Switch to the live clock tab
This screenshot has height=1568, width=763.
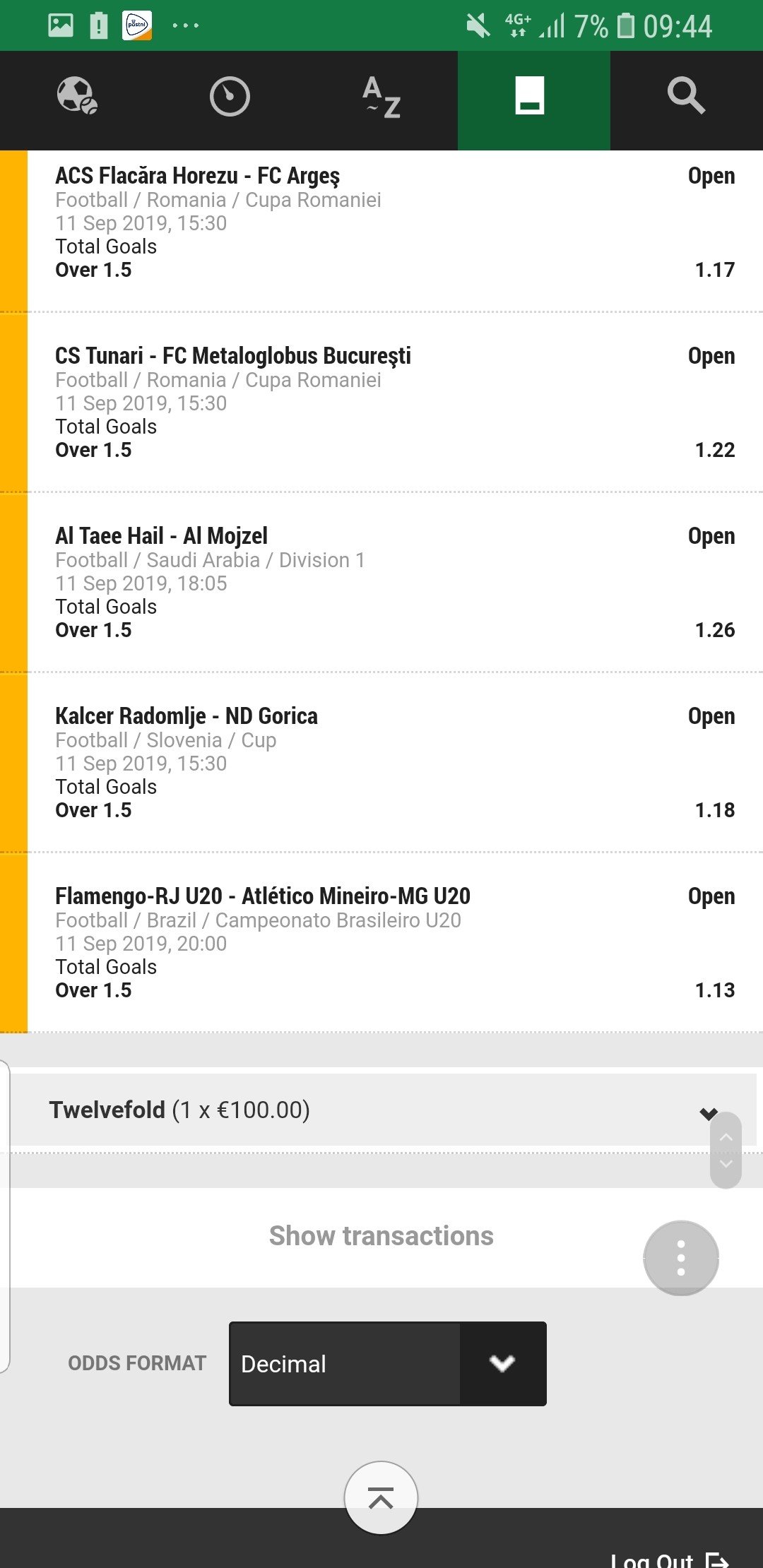point(230,97)
